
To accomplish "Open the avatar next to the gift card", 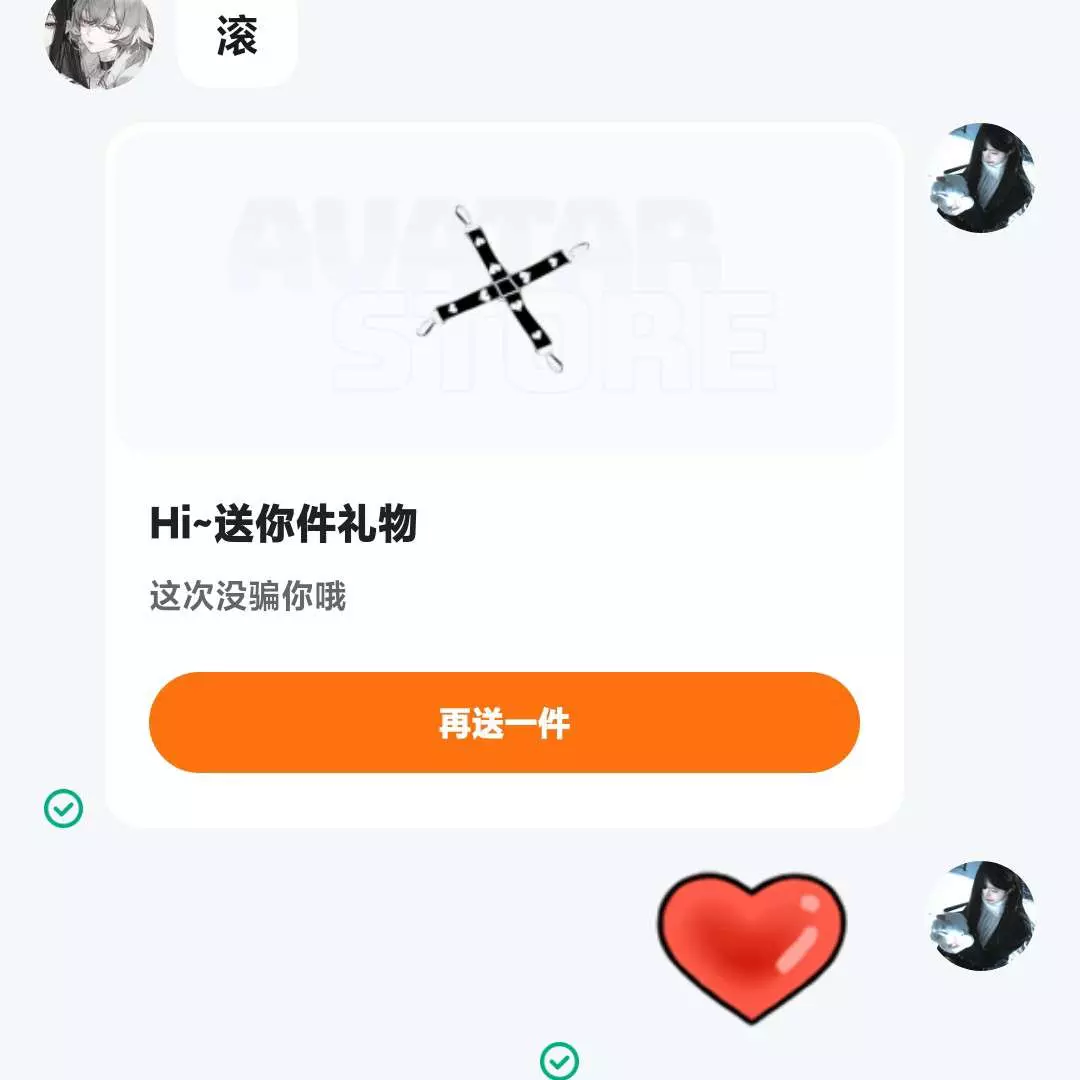I will (x=981, y=178).
